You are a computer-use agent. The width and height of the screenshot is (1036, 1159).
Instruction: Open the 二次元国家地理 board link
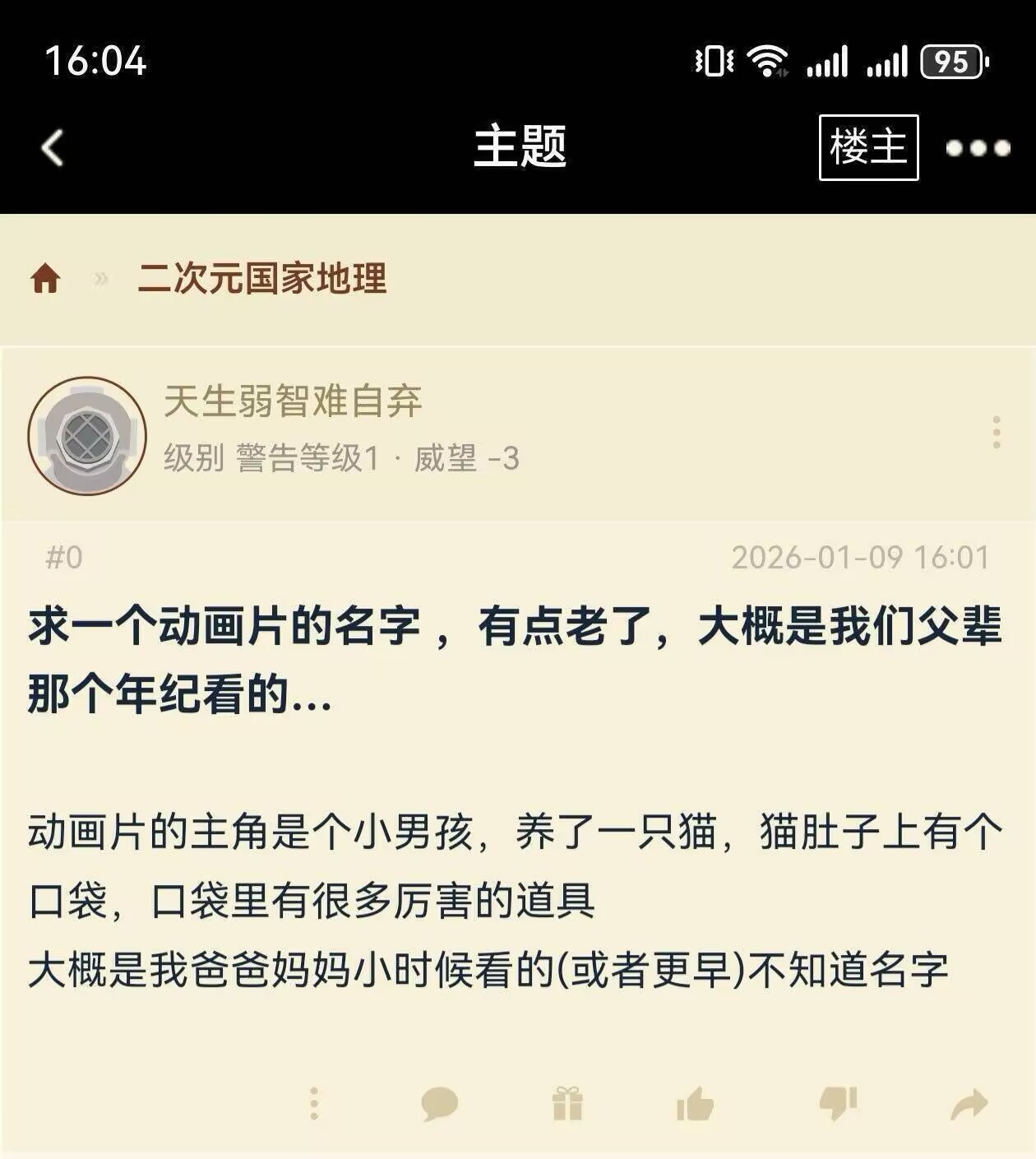point(261,278)
